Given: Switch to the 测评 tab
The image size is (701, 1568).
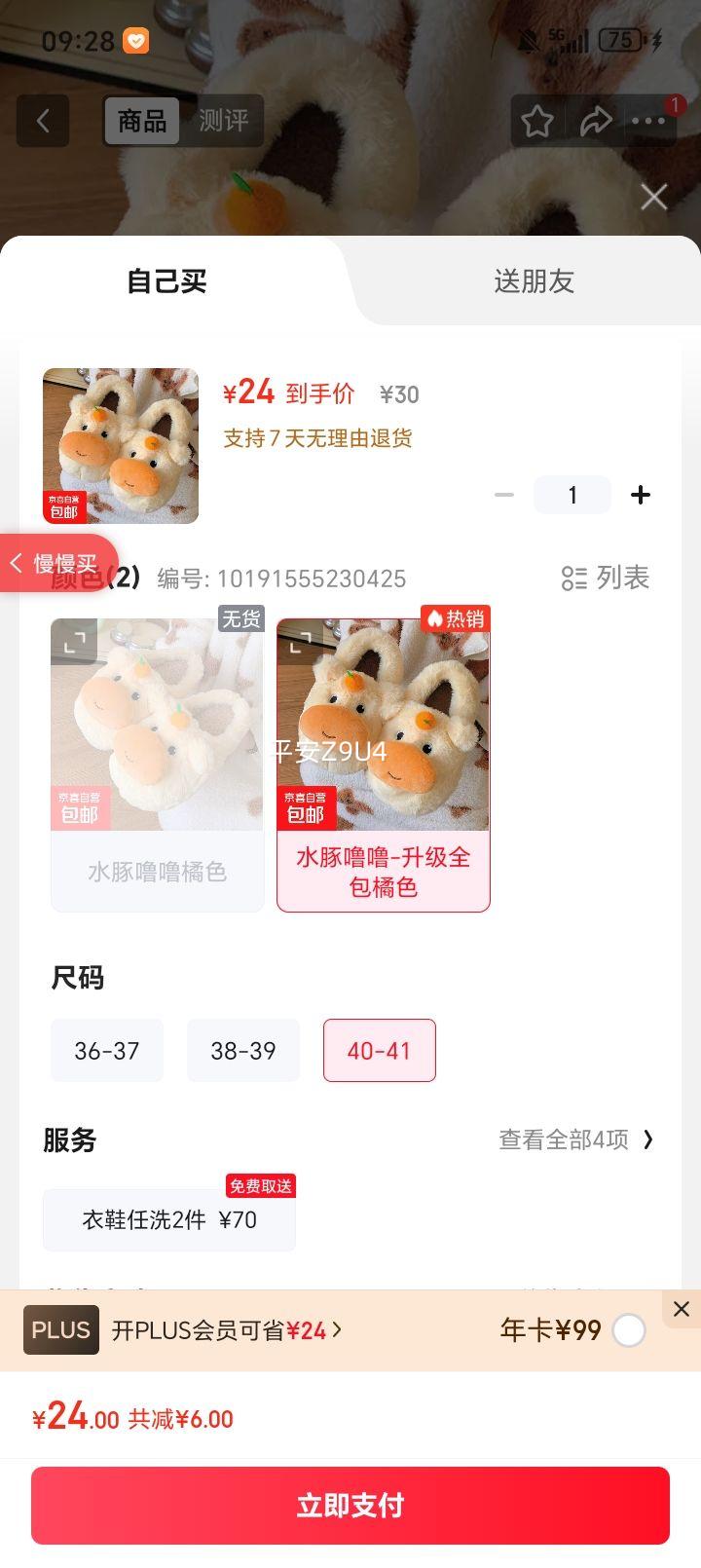Looking at the screenshot, I should pos(225,121).
